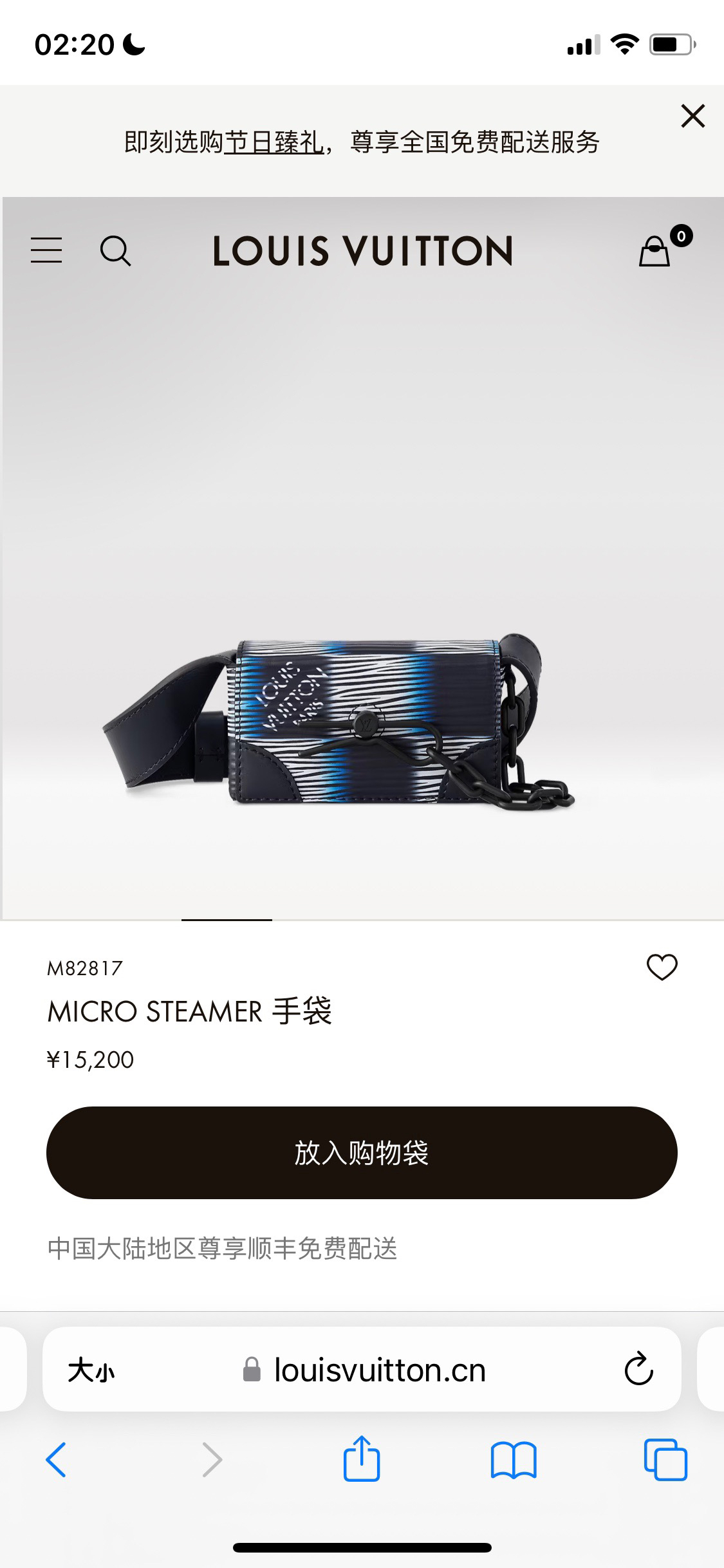Screen dimensions: 724x1568
Task: Go back to previous page in Safari
Action: pos(56,1460)
